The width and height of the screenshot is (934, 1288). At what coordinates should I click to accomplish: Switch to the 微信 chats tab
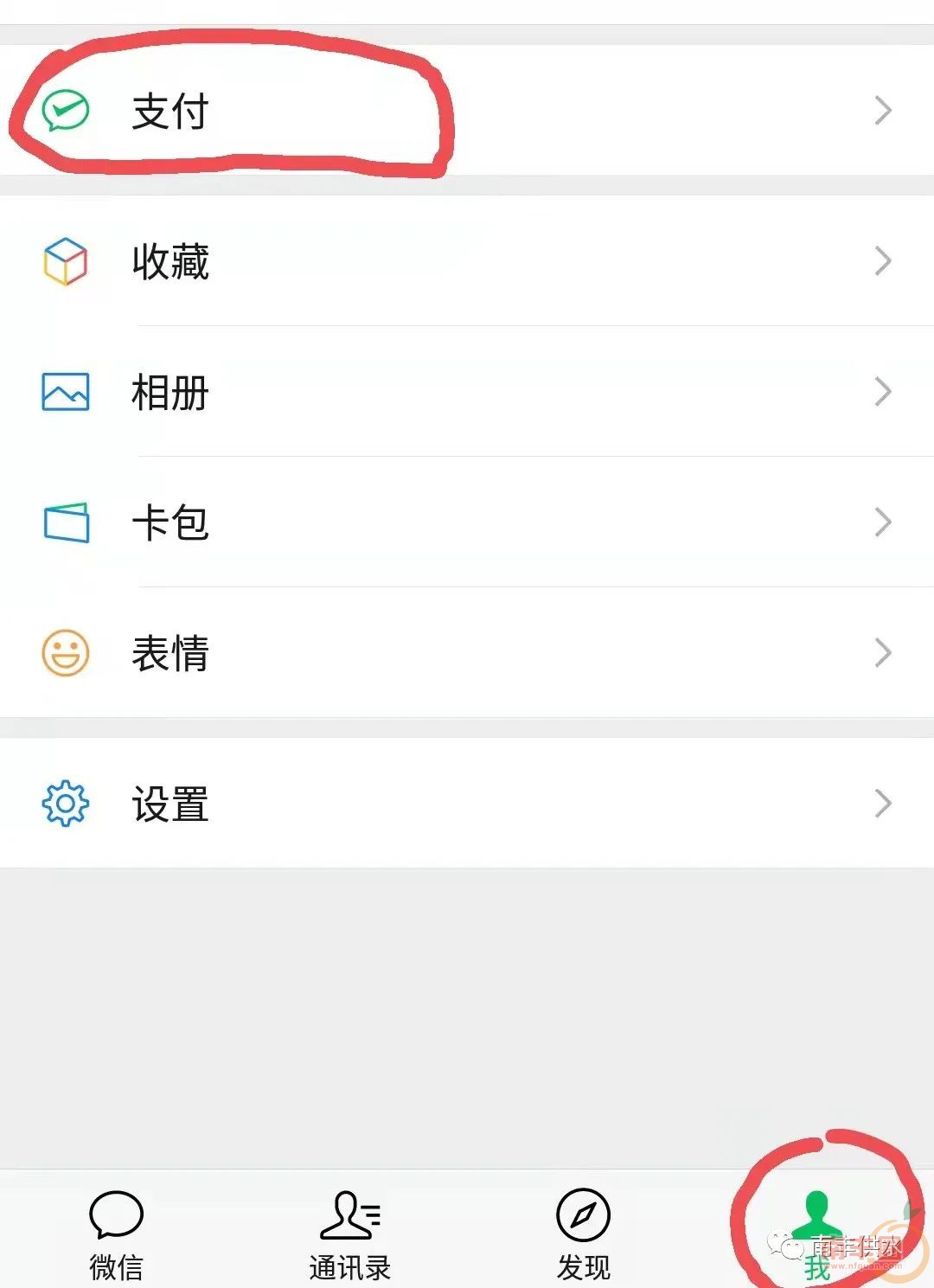pyautogui.click(x=116, y=1234)
